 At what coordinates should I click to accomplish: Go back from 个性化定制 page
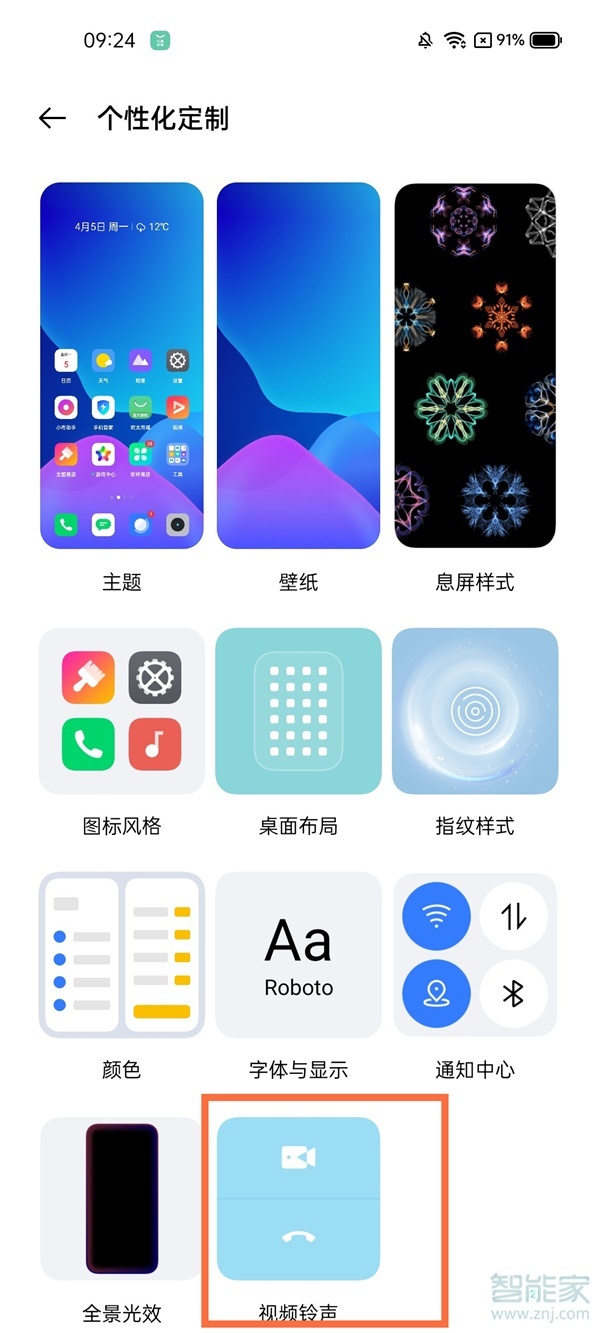point(52,119)
